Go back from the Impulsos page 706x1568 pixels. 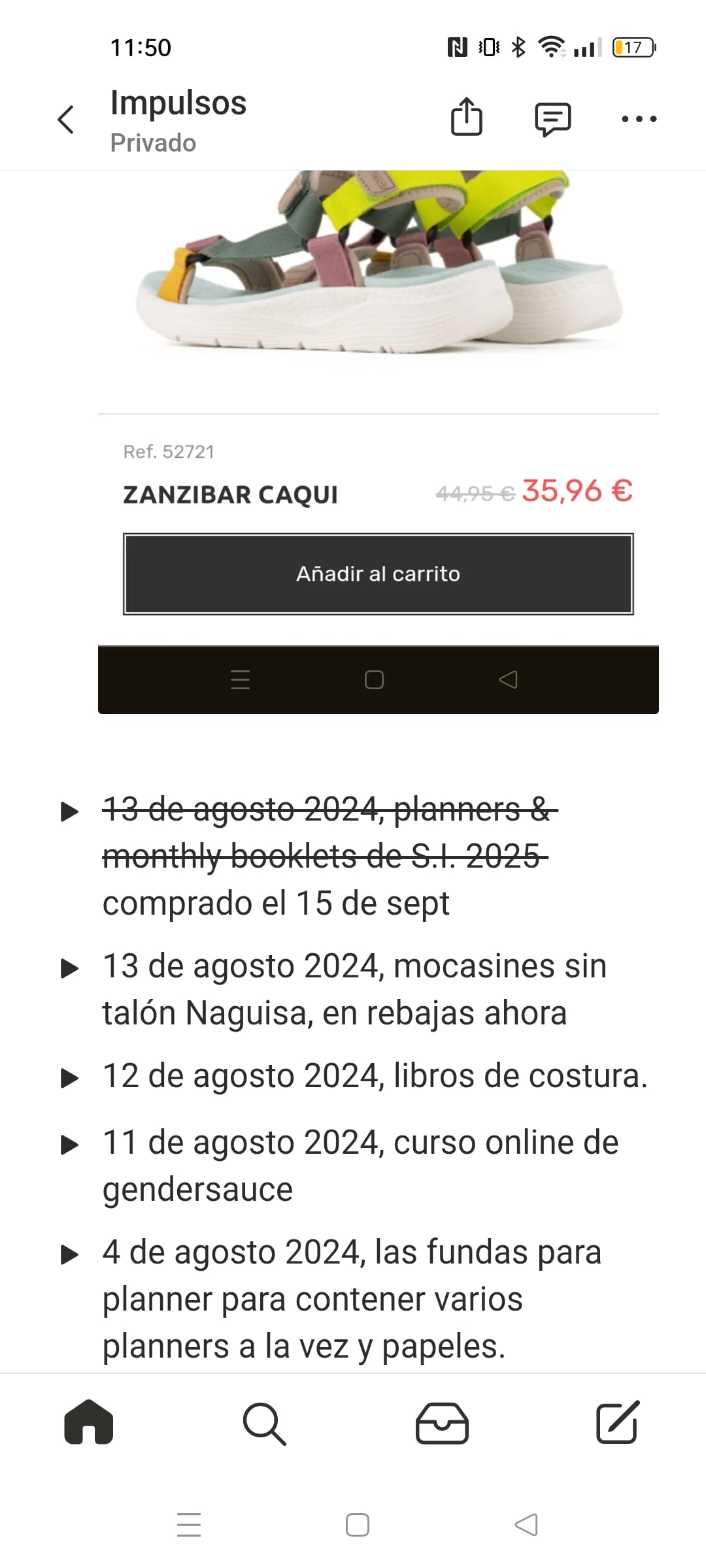tap(66, 120)
